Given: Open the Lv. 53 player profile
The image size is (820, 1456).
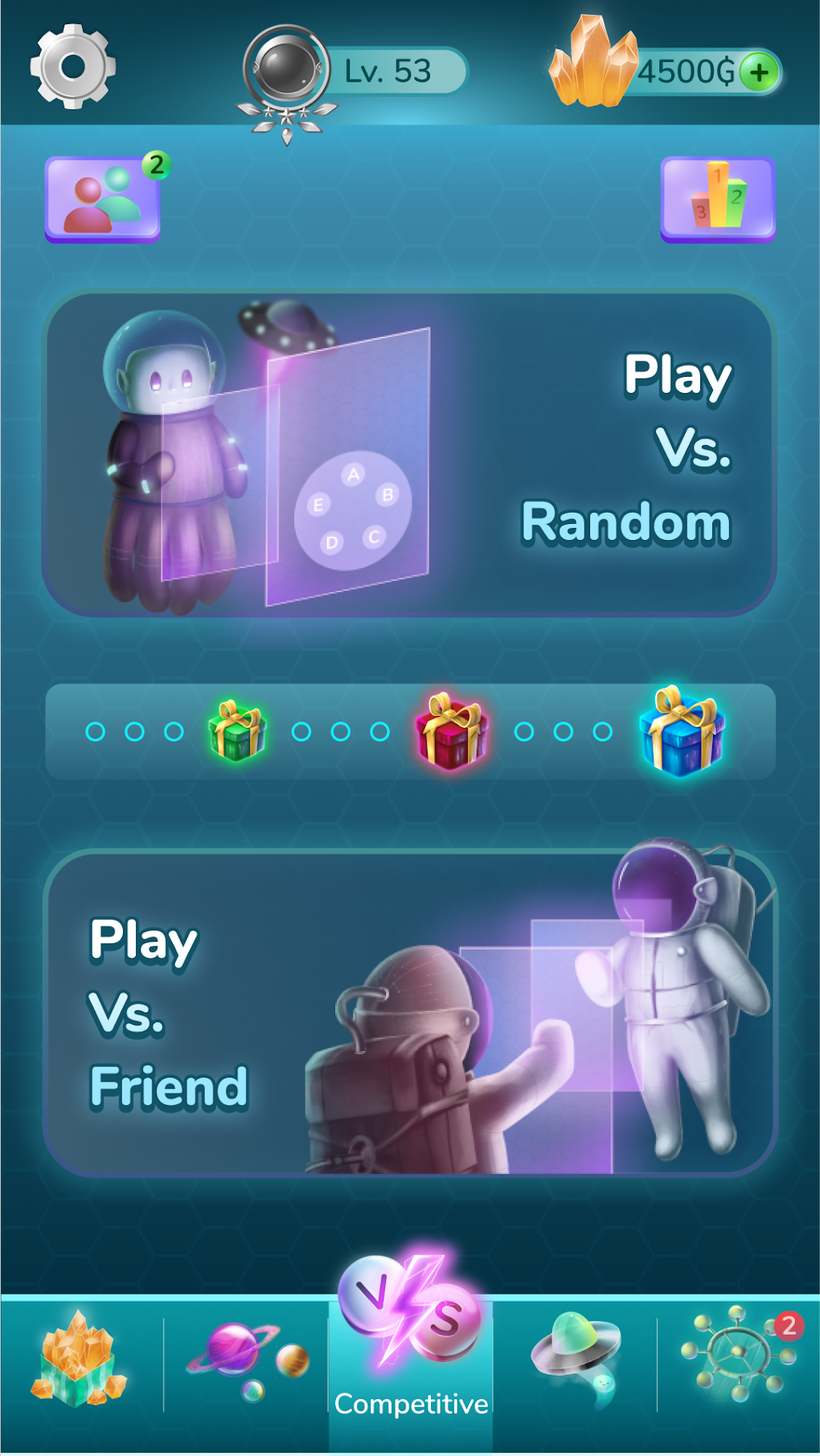Looking at the screenshot, I should pos(354,72).
